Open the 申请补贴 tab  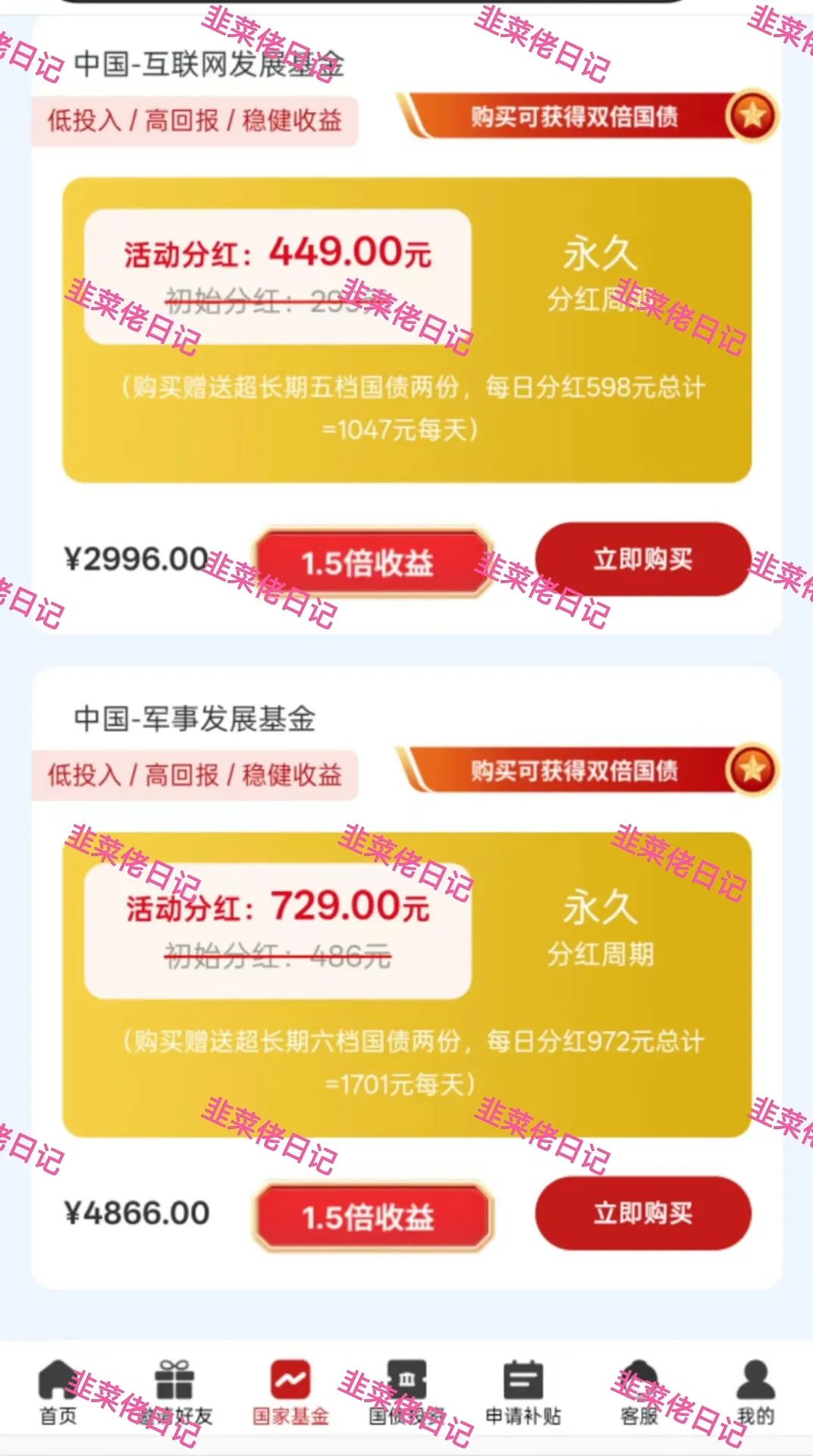tap(523, 1394)
